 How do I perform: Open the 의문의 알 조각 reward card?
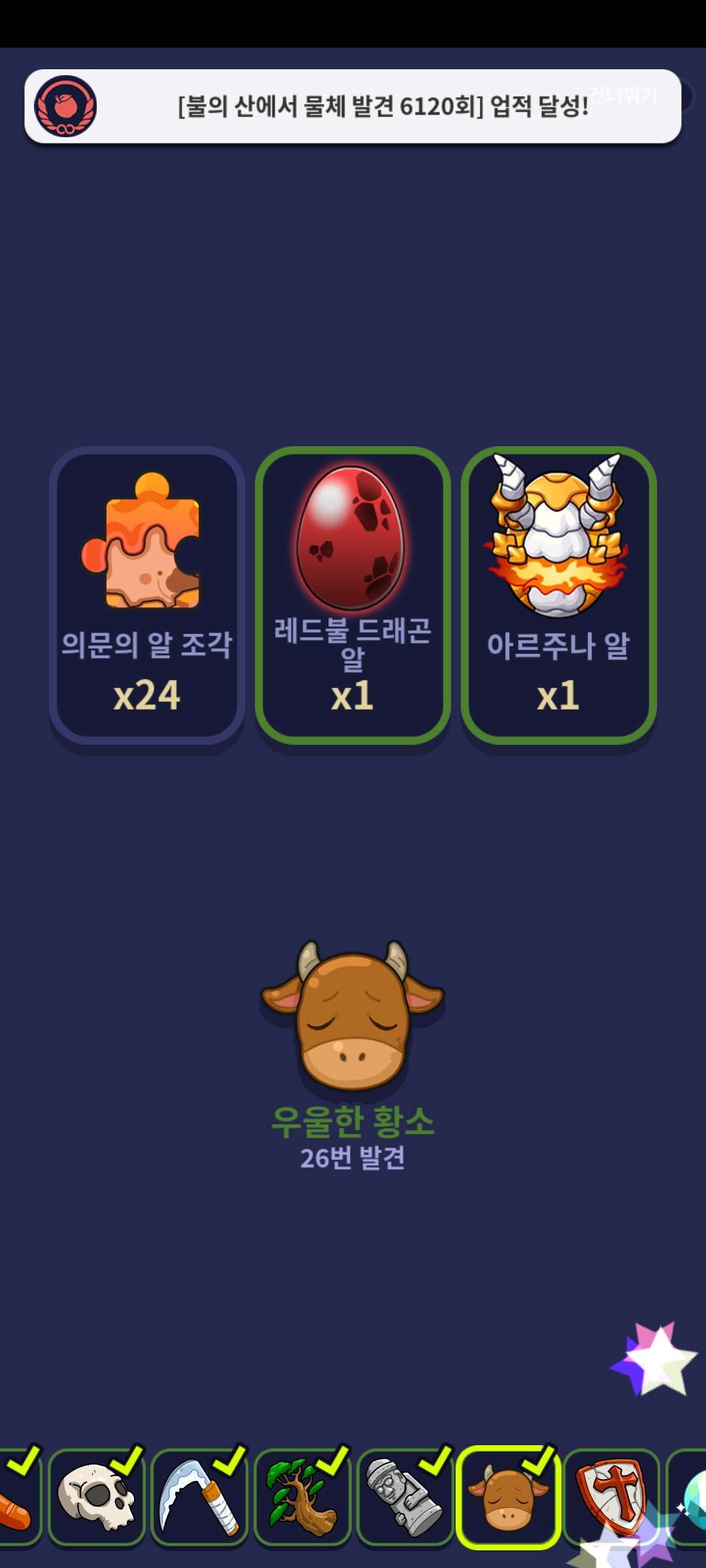coord(147,595)
